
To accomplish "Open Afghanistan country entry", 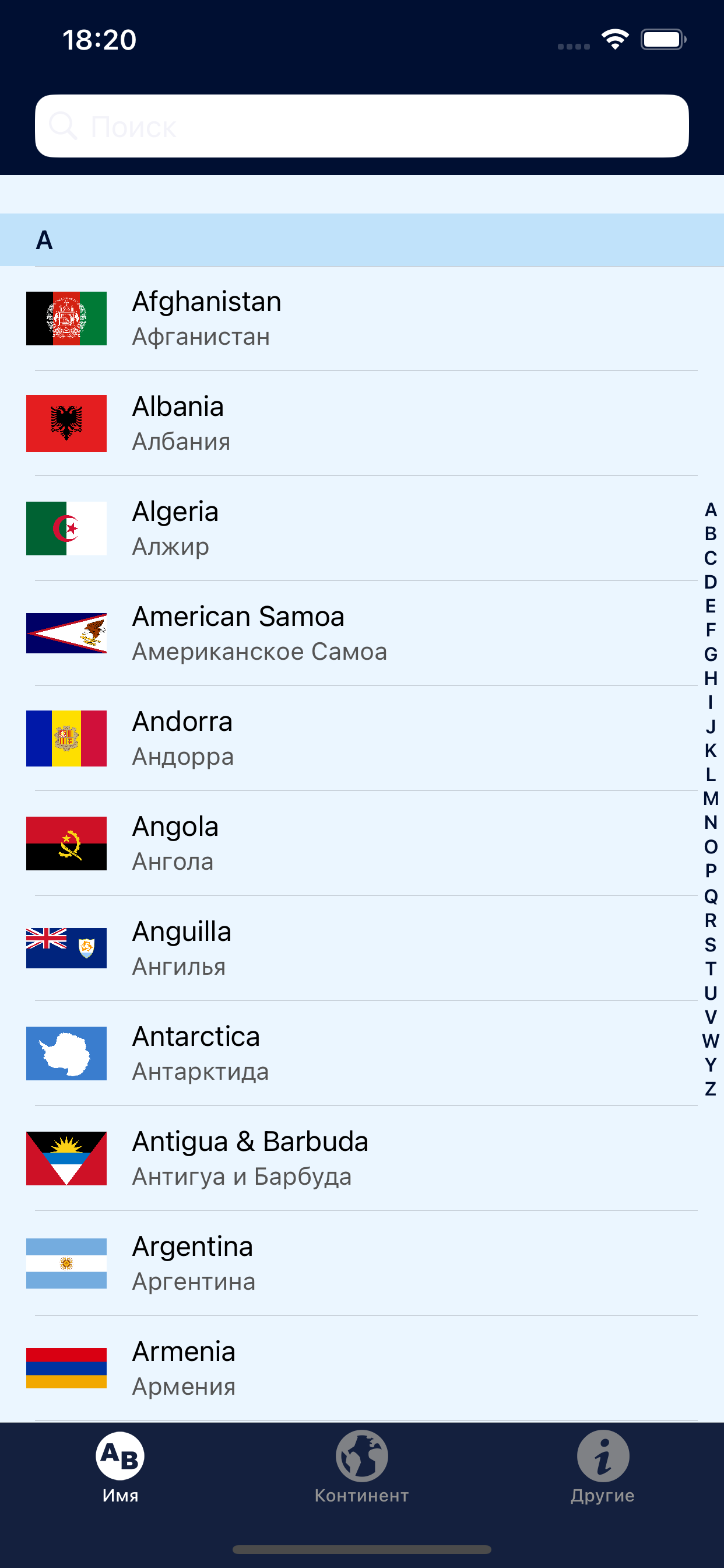I will pyautogui.click(x=362, y=319).
